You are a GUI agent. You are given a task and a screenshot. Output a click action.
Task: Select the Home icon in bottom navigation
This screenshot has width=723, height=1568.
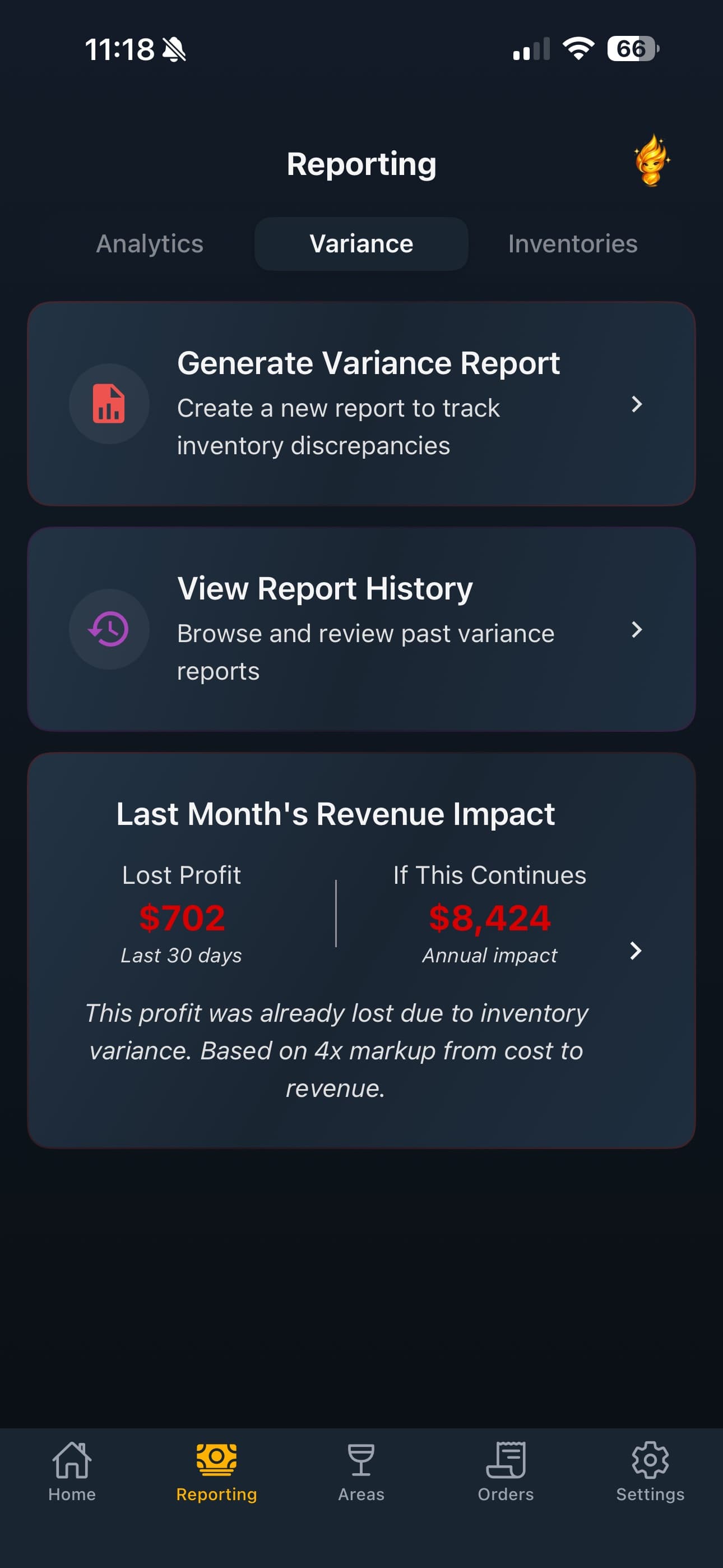[x=72, y=1460]
